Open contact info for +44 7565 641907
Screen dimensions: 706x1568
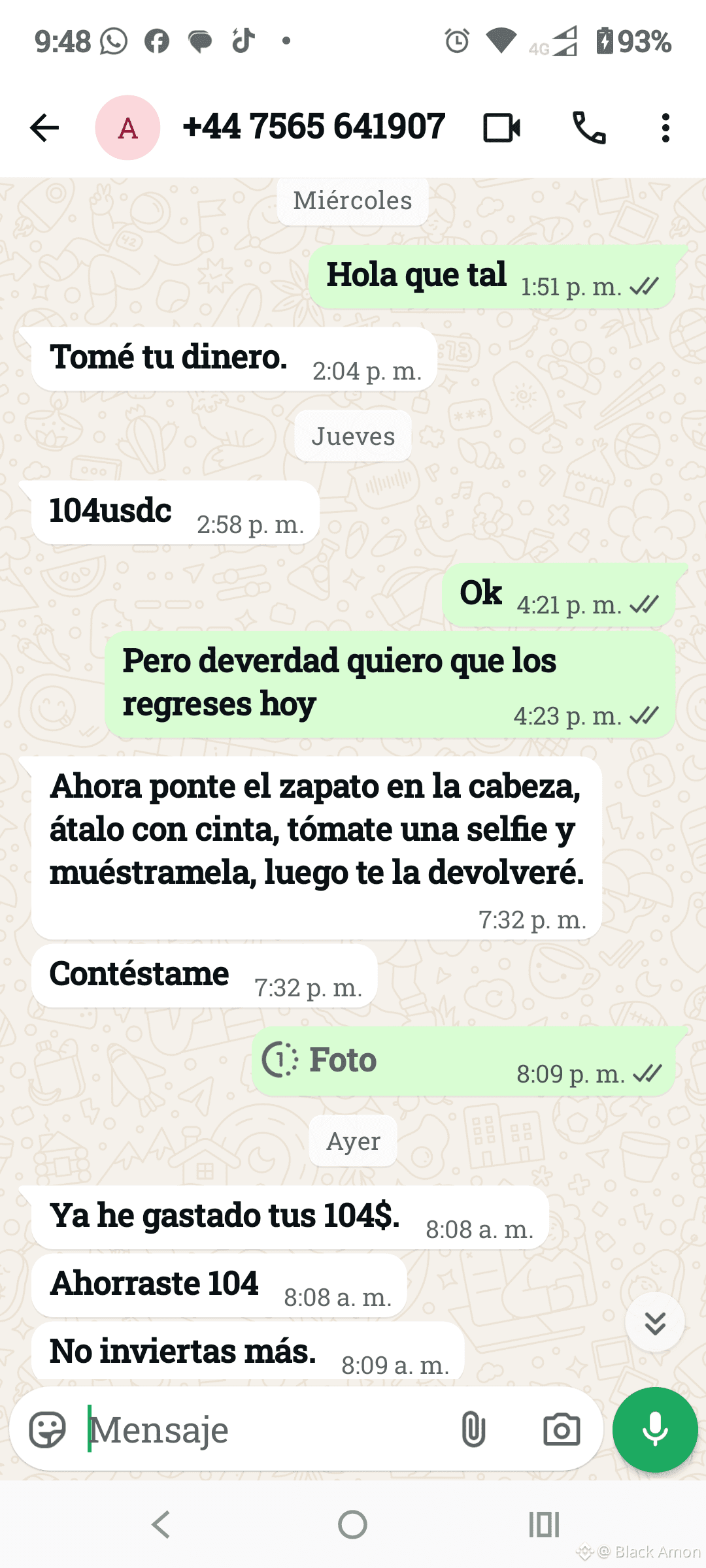(x=314, y=127)
